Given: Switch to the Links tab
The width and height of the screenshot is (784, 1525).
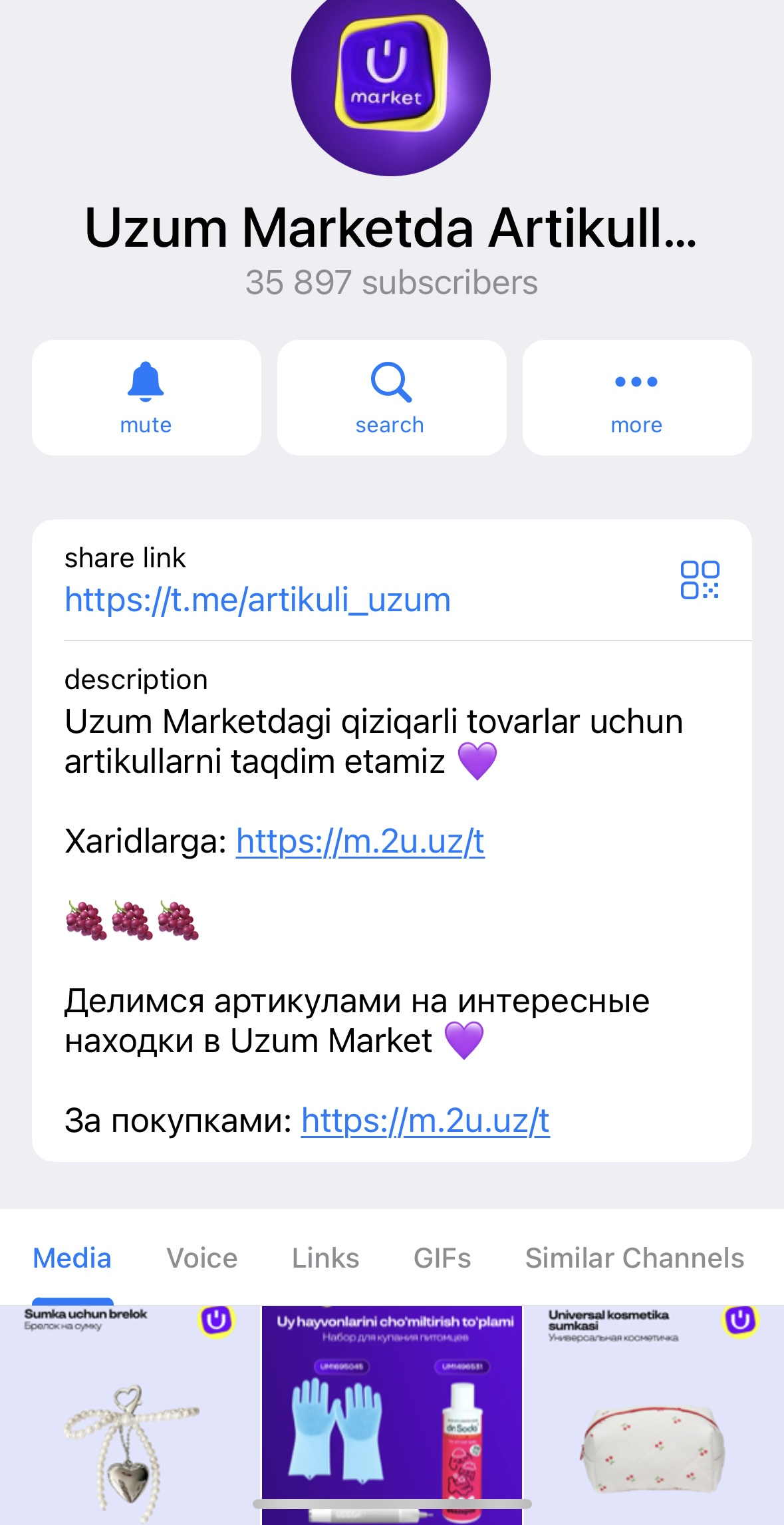Looking at the screenshot, I should point(325,1257).
